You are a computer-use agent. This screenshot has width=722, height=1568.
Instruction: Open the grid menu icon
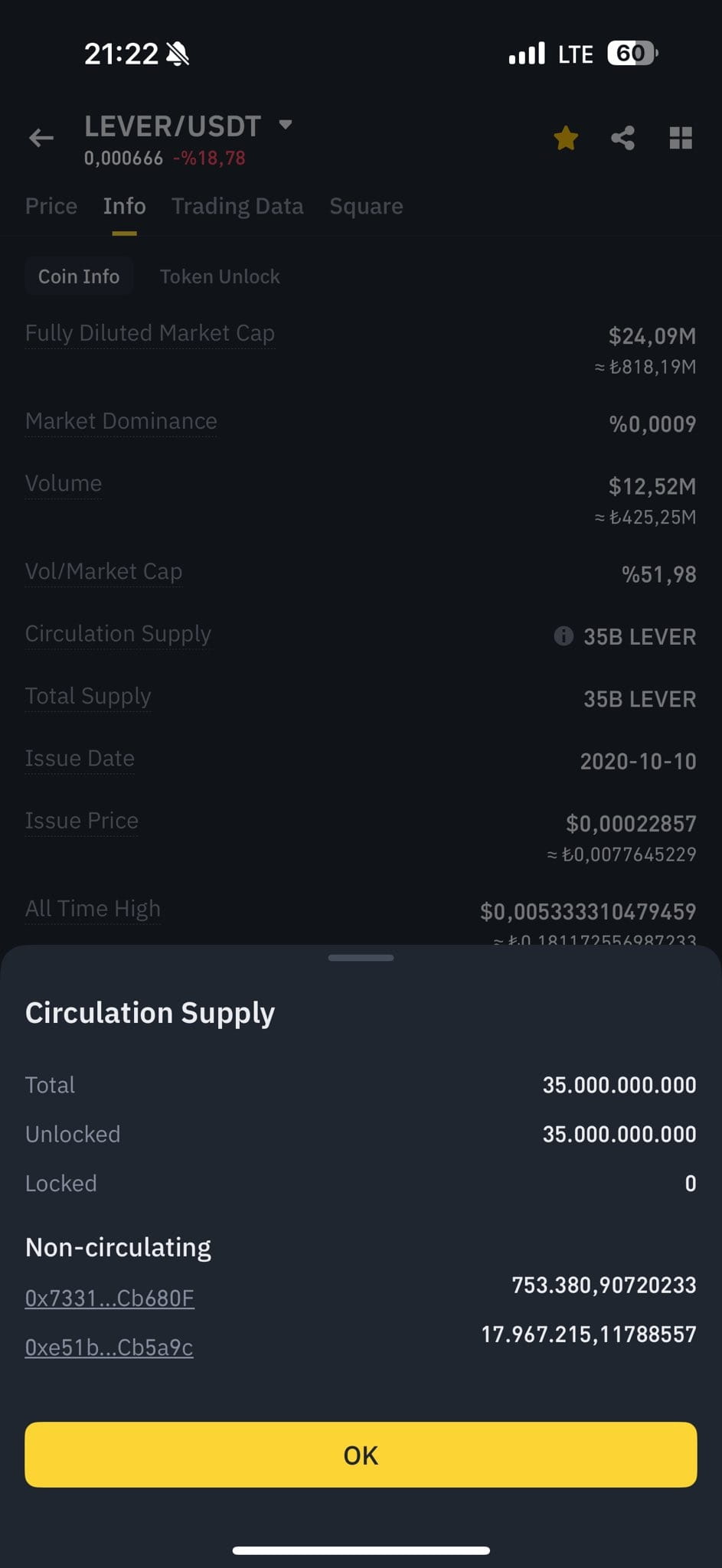[x=681, y=139]
